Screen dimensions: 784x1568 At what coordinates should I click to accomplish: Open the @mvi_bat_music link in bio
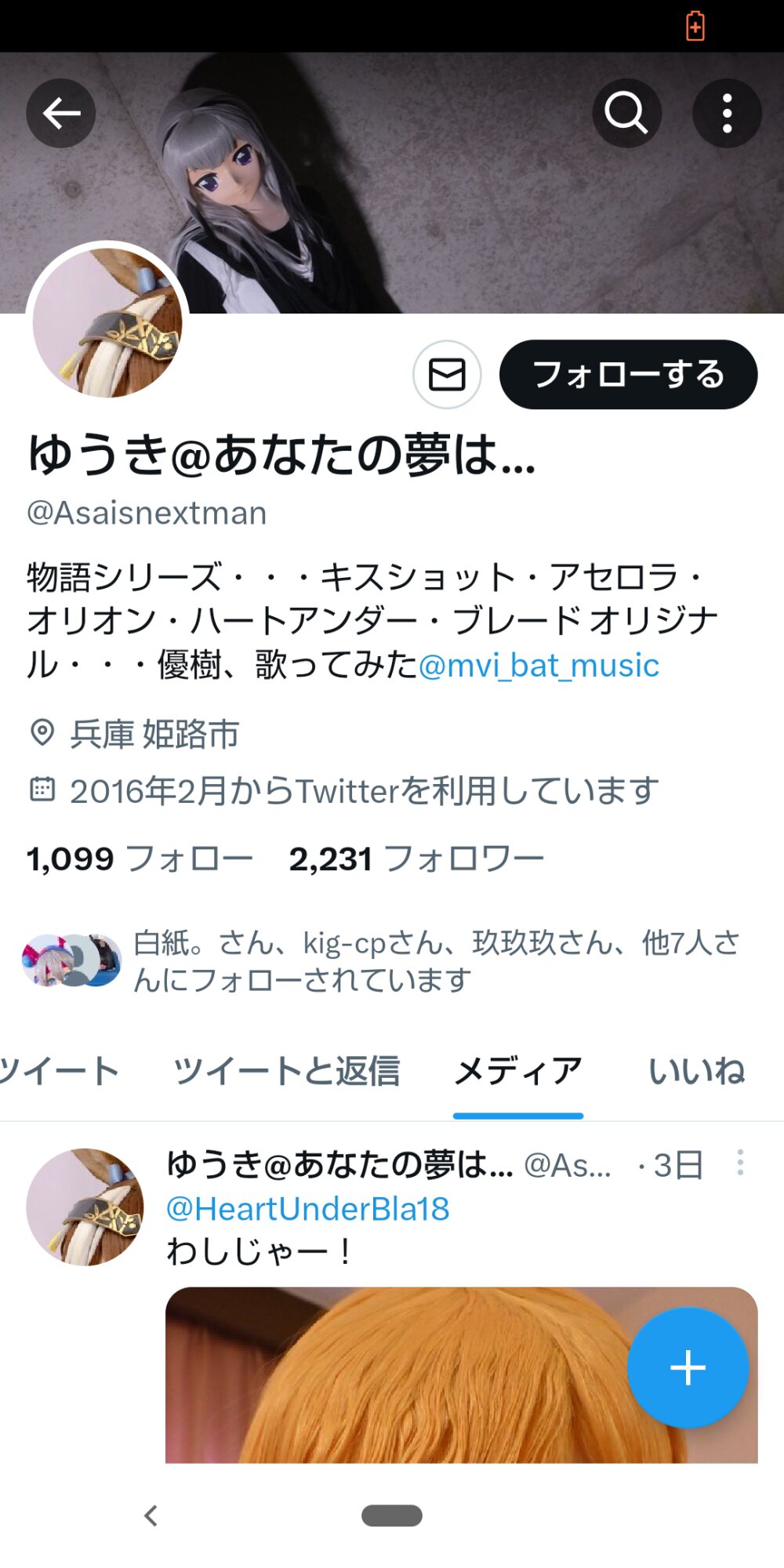539,666
